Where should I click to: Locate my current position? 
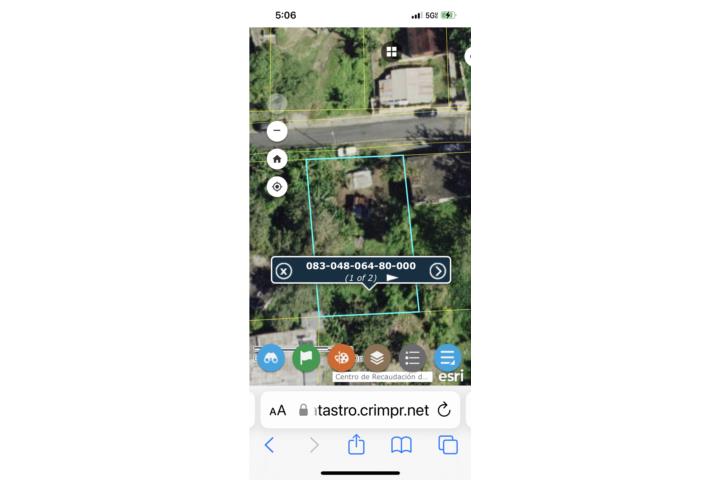[x=277, y=187]
